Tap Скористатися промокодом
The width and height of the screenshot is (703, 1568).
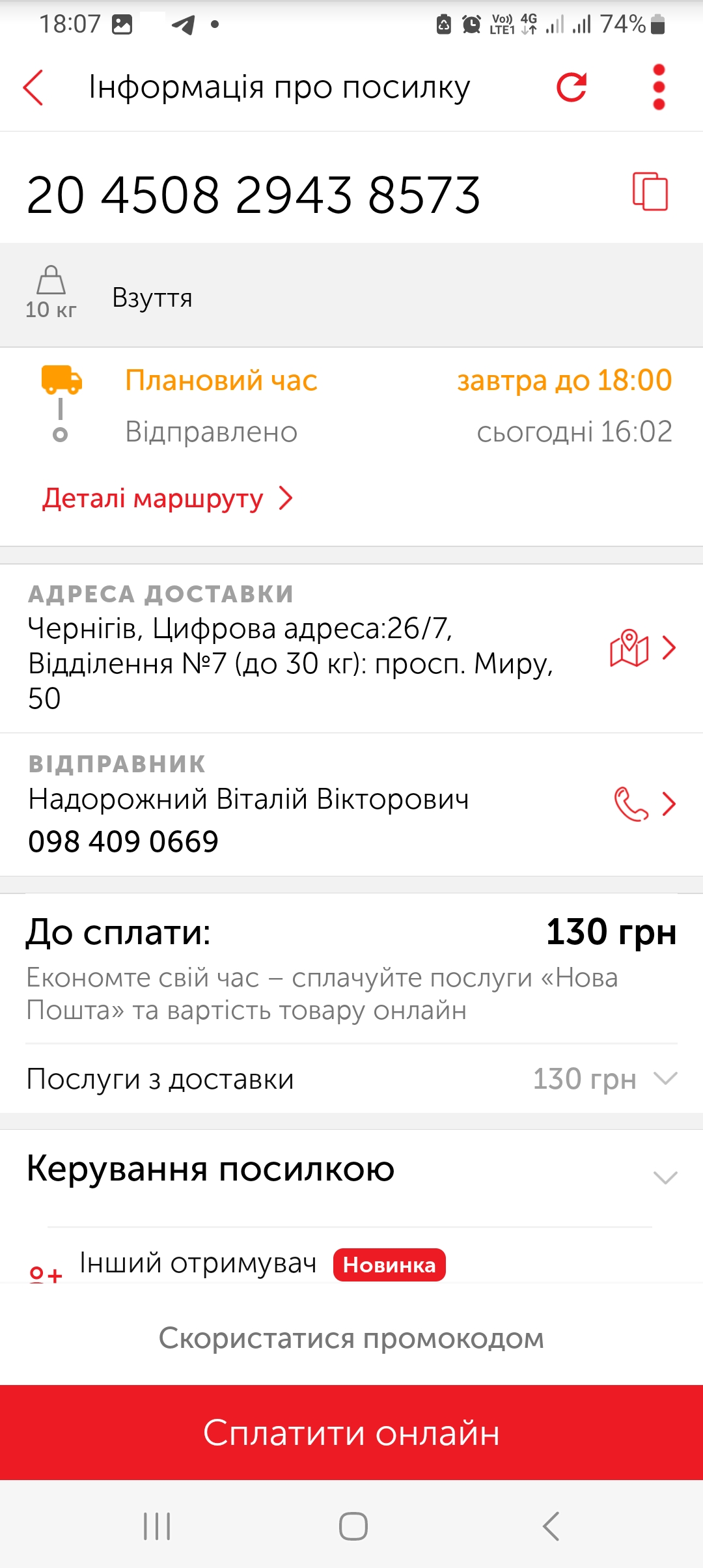coord(351,1339)
